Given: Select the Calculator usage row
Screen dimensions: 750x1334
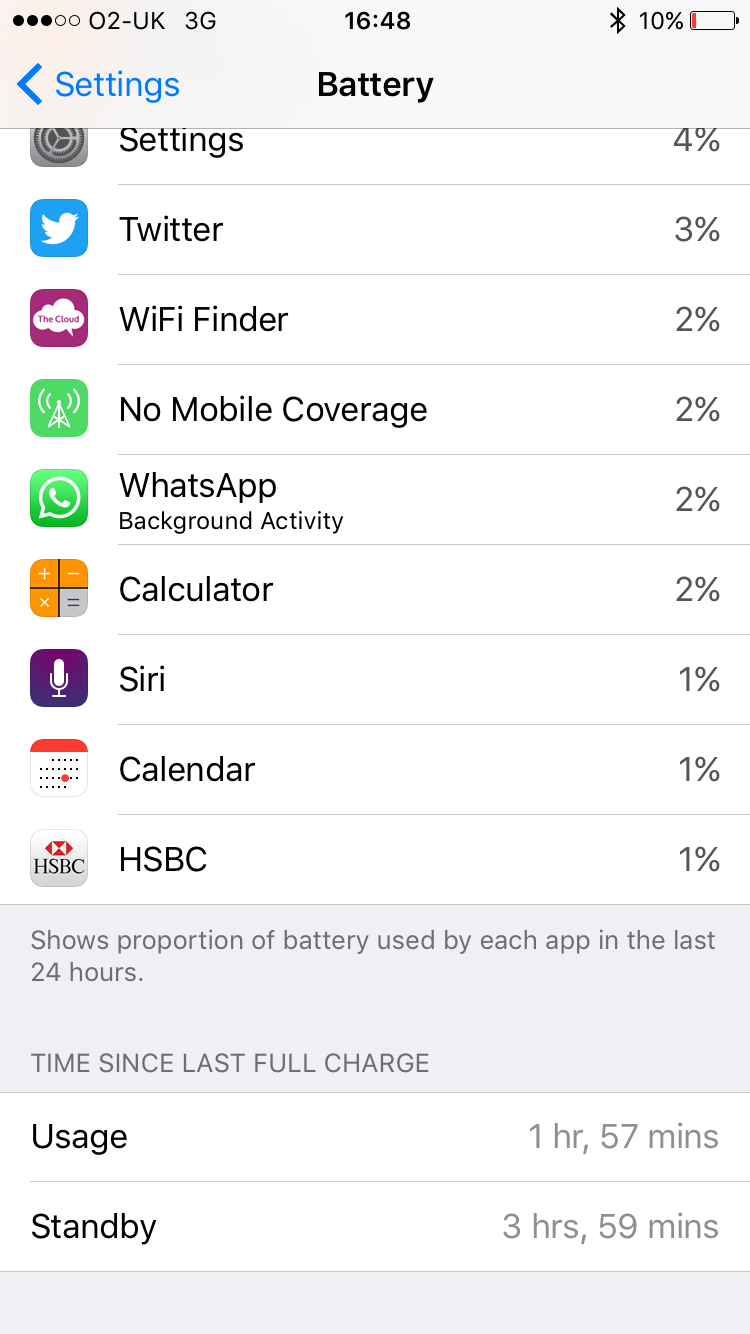Looking at the screenshot, I should pyautogui.click(x=375, y=590).
